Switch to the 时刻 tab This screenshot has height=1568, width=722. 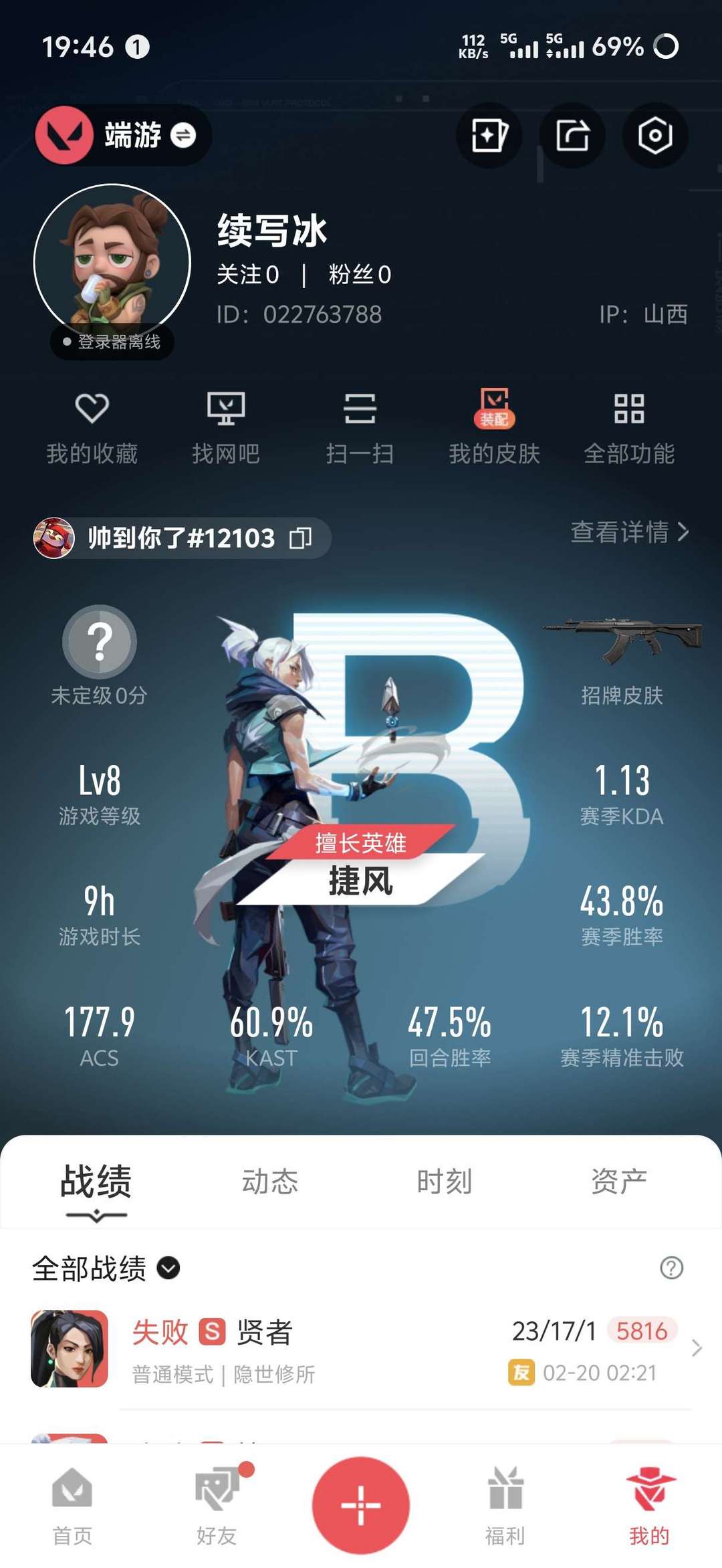(445, 1182)
